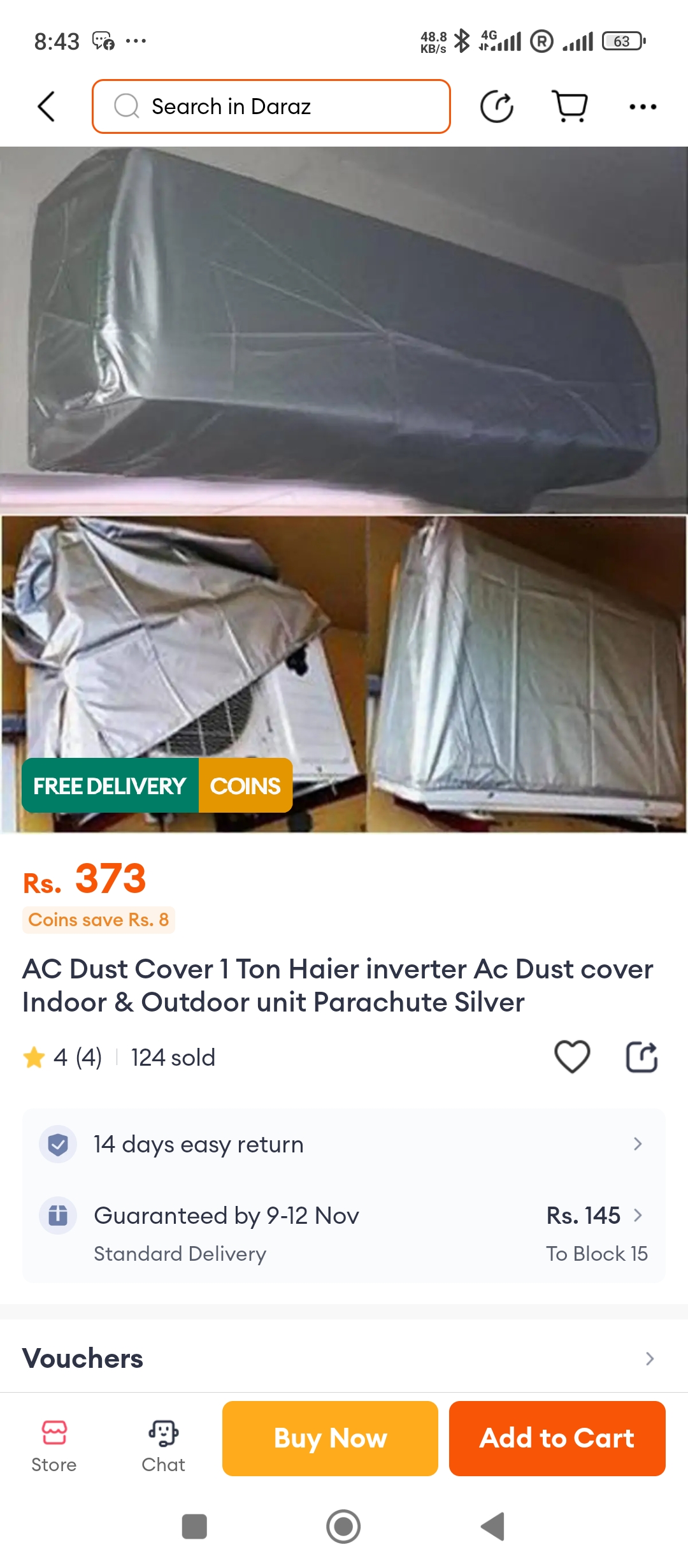
Task: Add the dust cover to cart
Action: [557, 1438]
